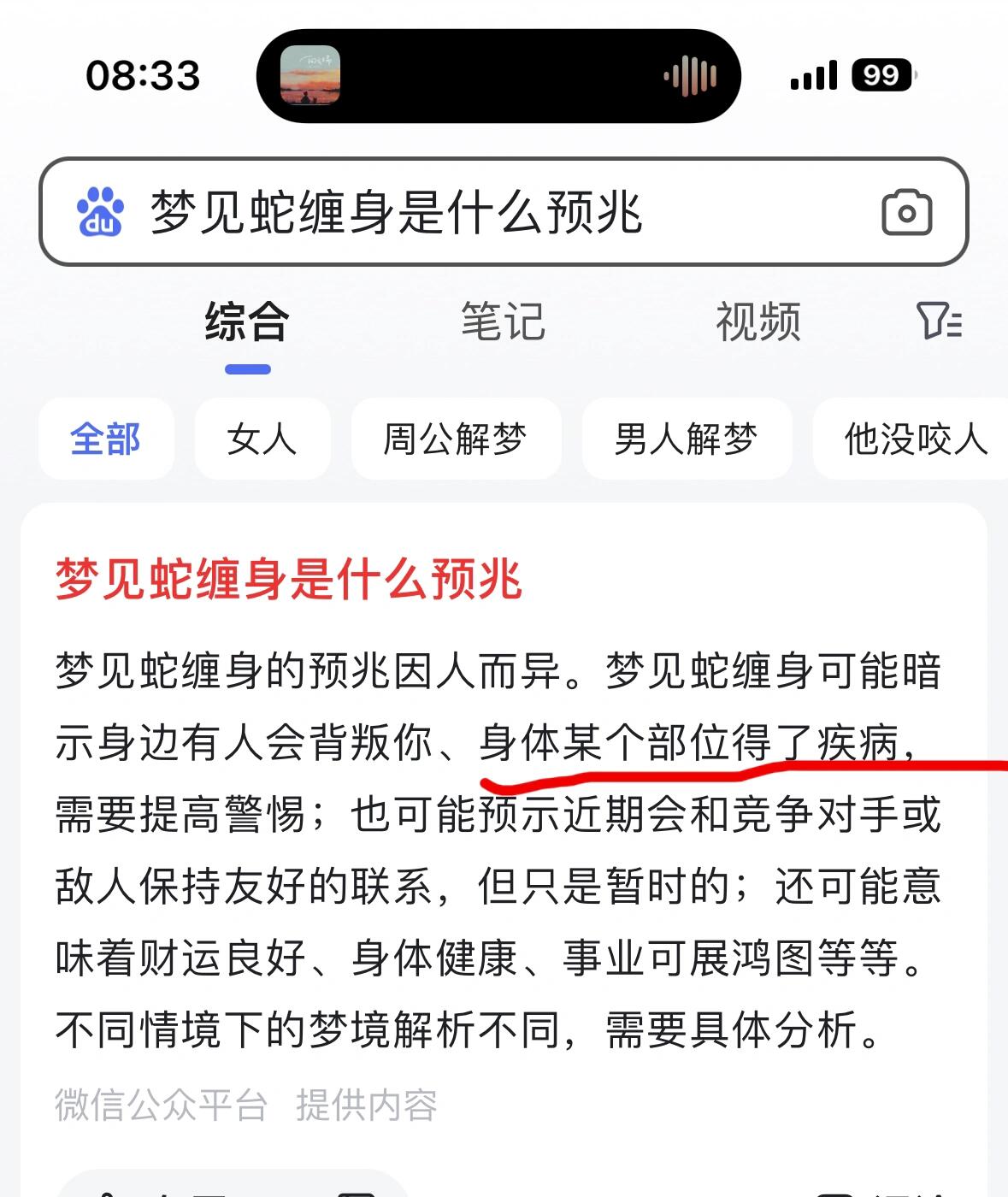
Task: Open camera search via camera icon
Action: click(908, 212)
